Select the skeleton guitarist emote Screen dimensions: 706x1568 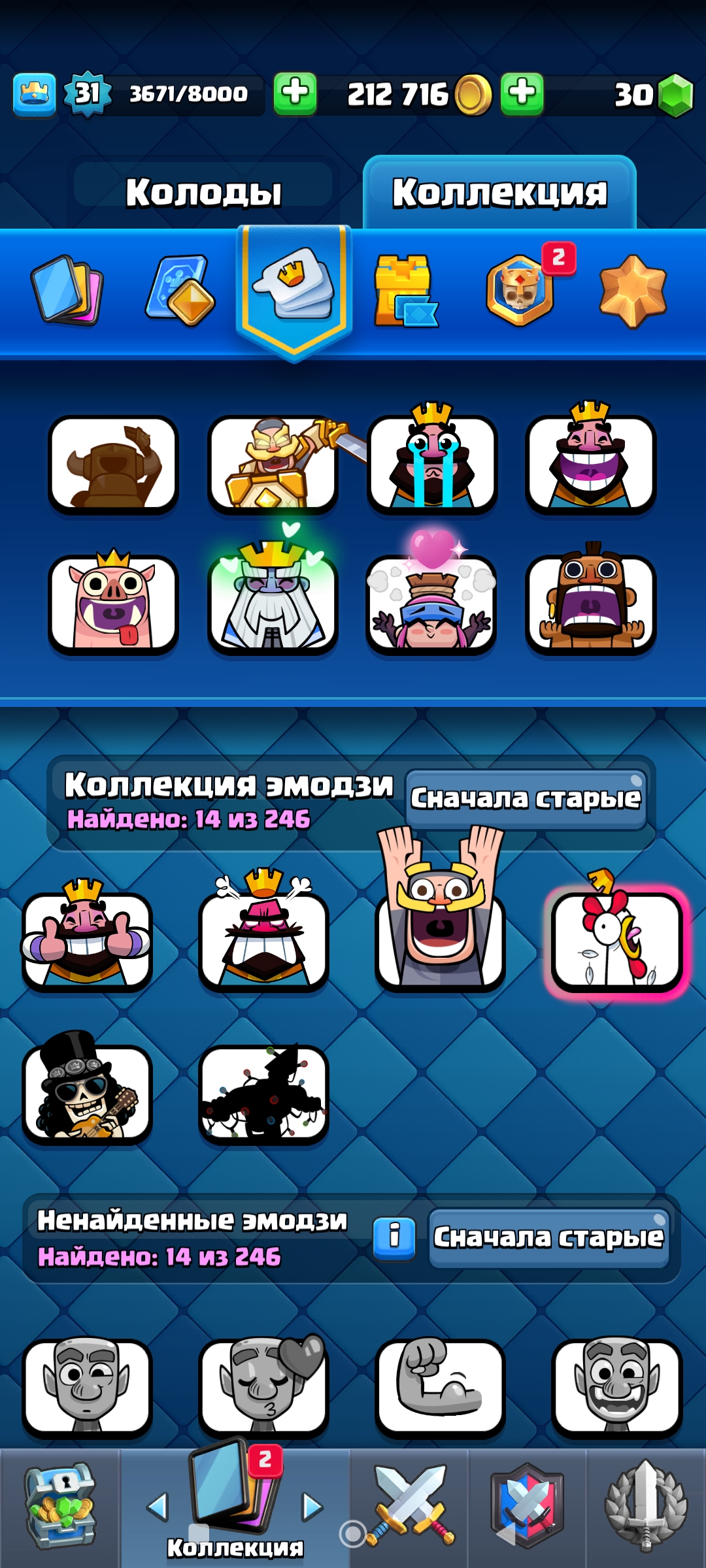(87, 1092)
